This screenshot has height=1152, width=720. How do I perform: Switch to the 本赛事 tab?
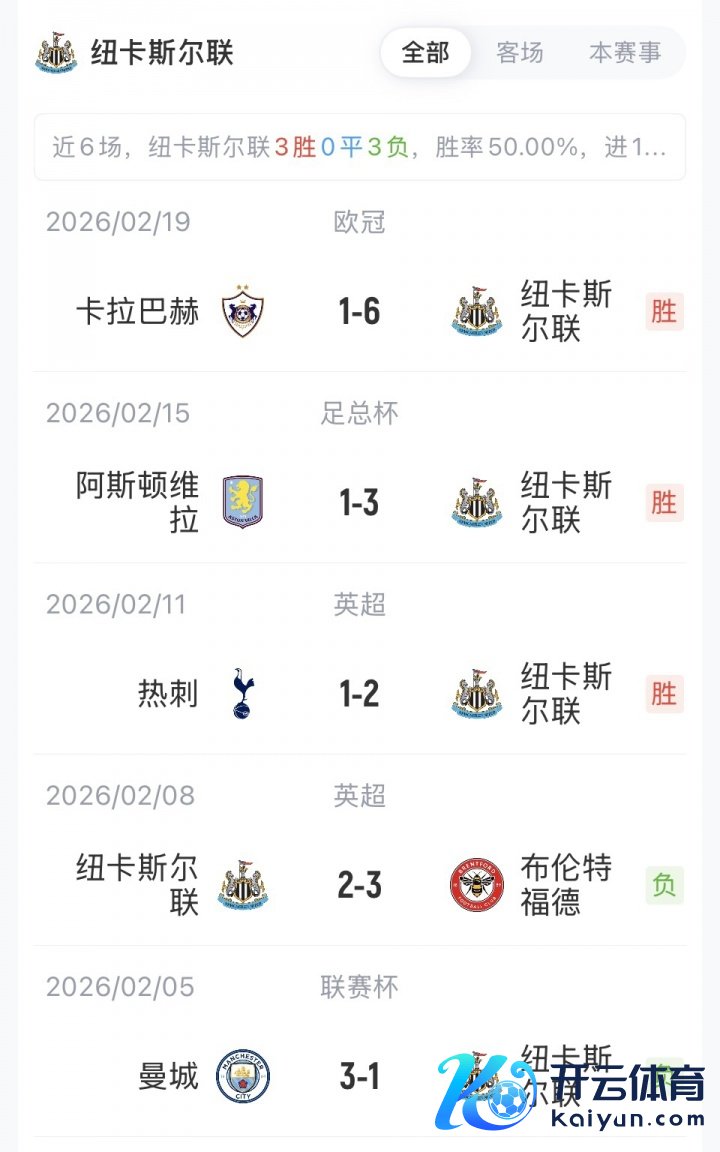point(625,53)
